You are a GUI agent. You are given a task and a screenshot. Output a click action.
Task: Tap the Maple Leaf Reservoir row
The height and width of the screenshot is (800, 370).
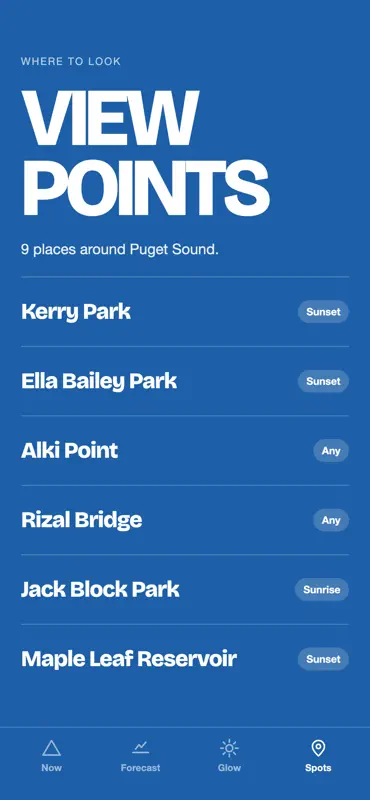(x=185, y=659)
